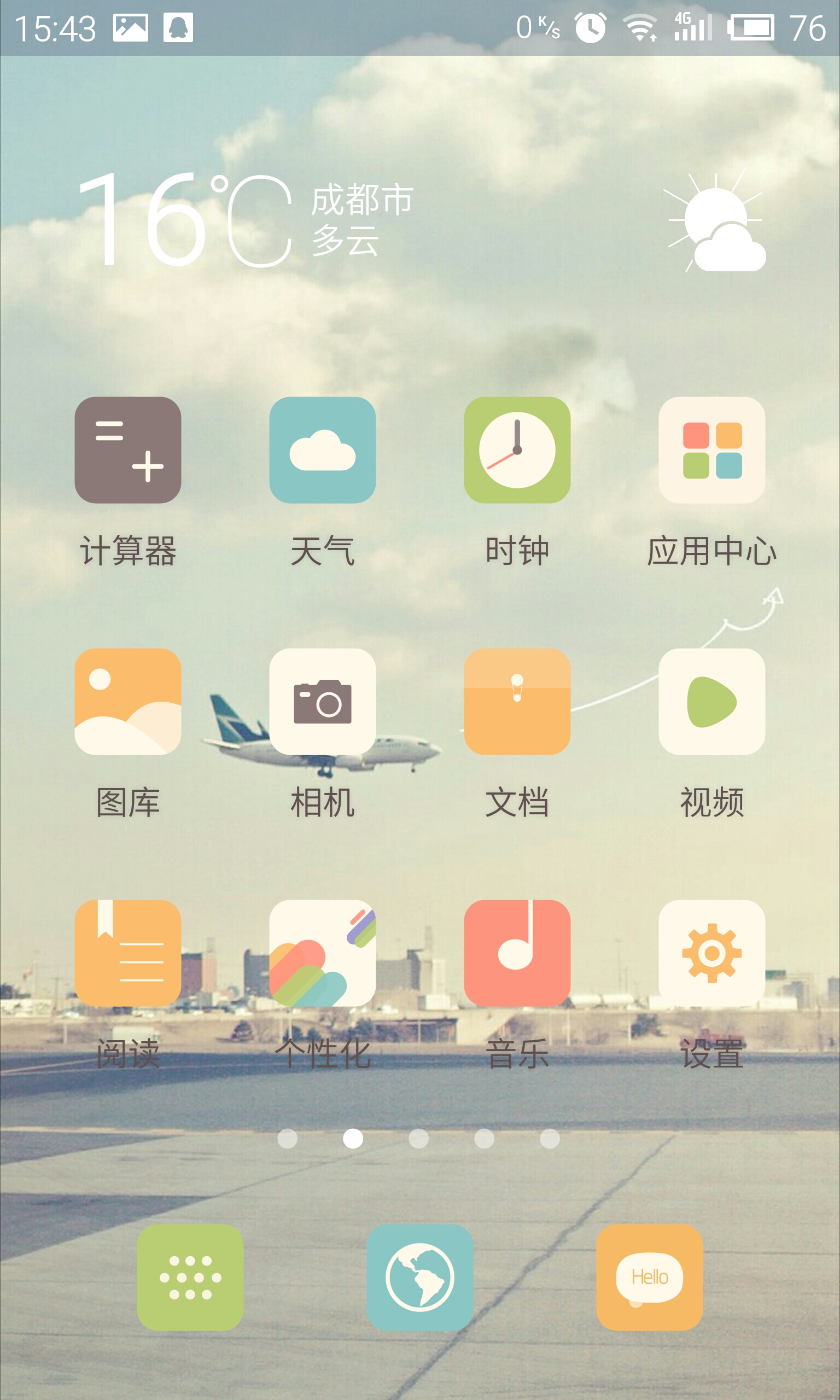Launch the globe browser in the dock
Image resolution: width=840 pixels, height=1400 pixels.
pyautogui.click(x=420, y=1277)
